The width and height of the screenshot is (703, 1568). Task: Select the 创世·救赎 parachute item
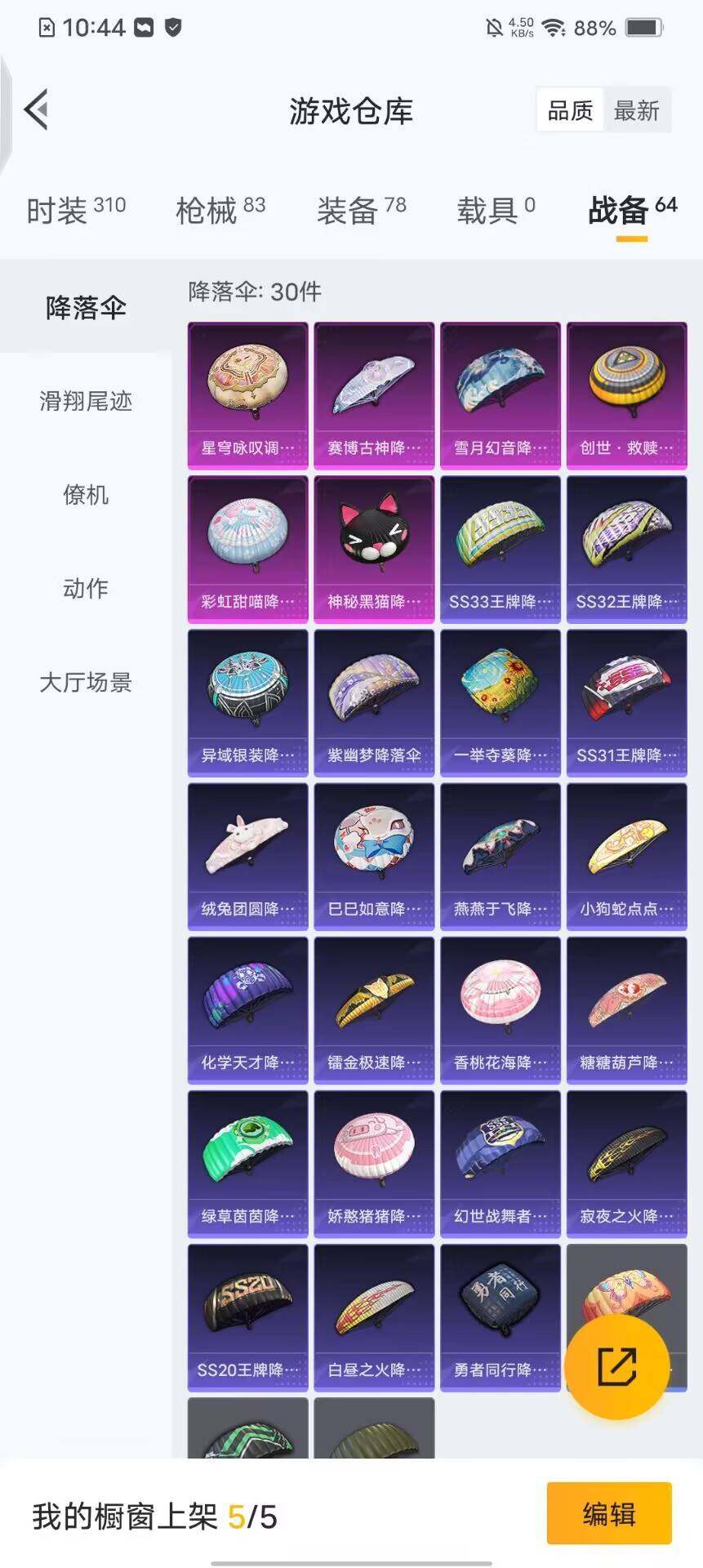point(627,394)
